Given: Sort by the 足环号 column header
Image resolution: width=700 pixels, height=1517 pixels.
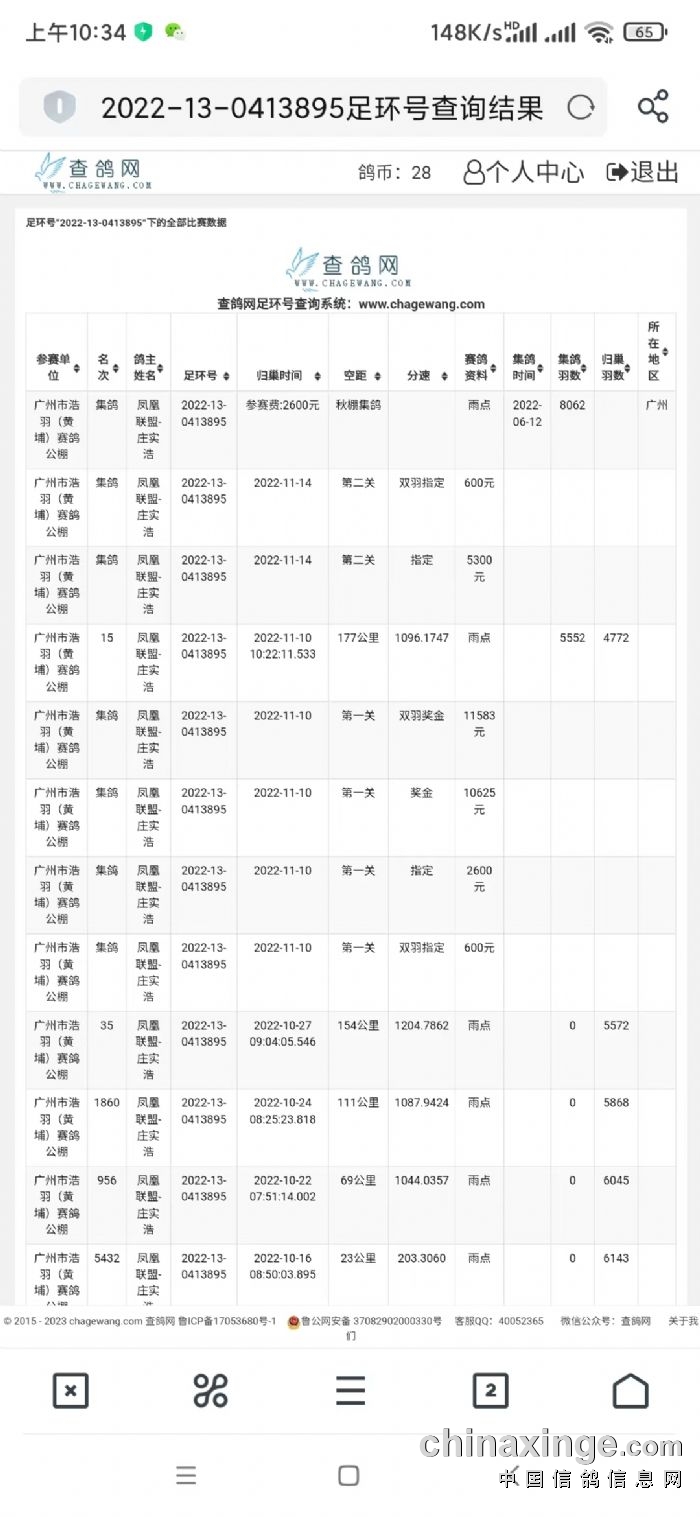Looking at the screenshot, I should pos(203,375).
